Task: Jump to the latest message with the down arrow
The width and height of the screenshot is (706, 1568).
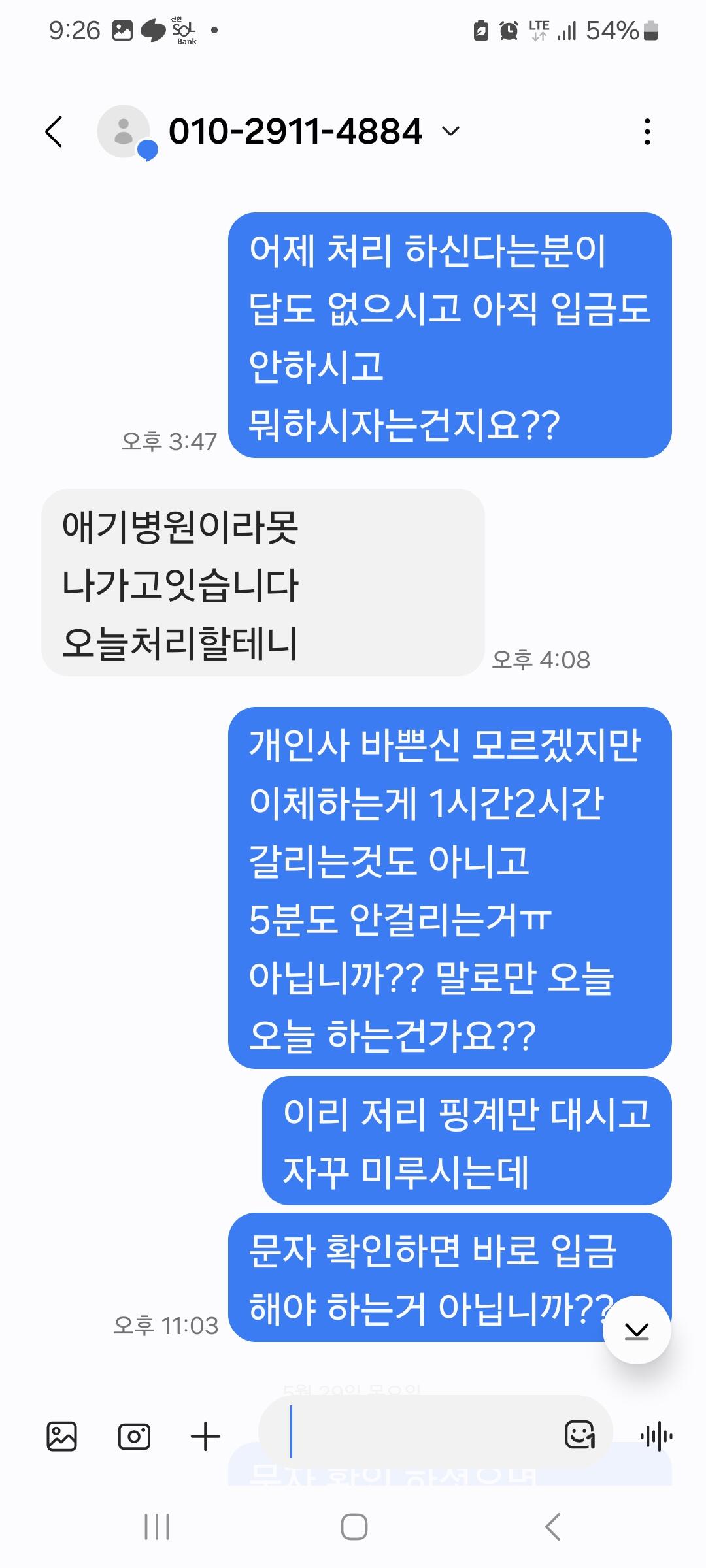Action: 636,1330
